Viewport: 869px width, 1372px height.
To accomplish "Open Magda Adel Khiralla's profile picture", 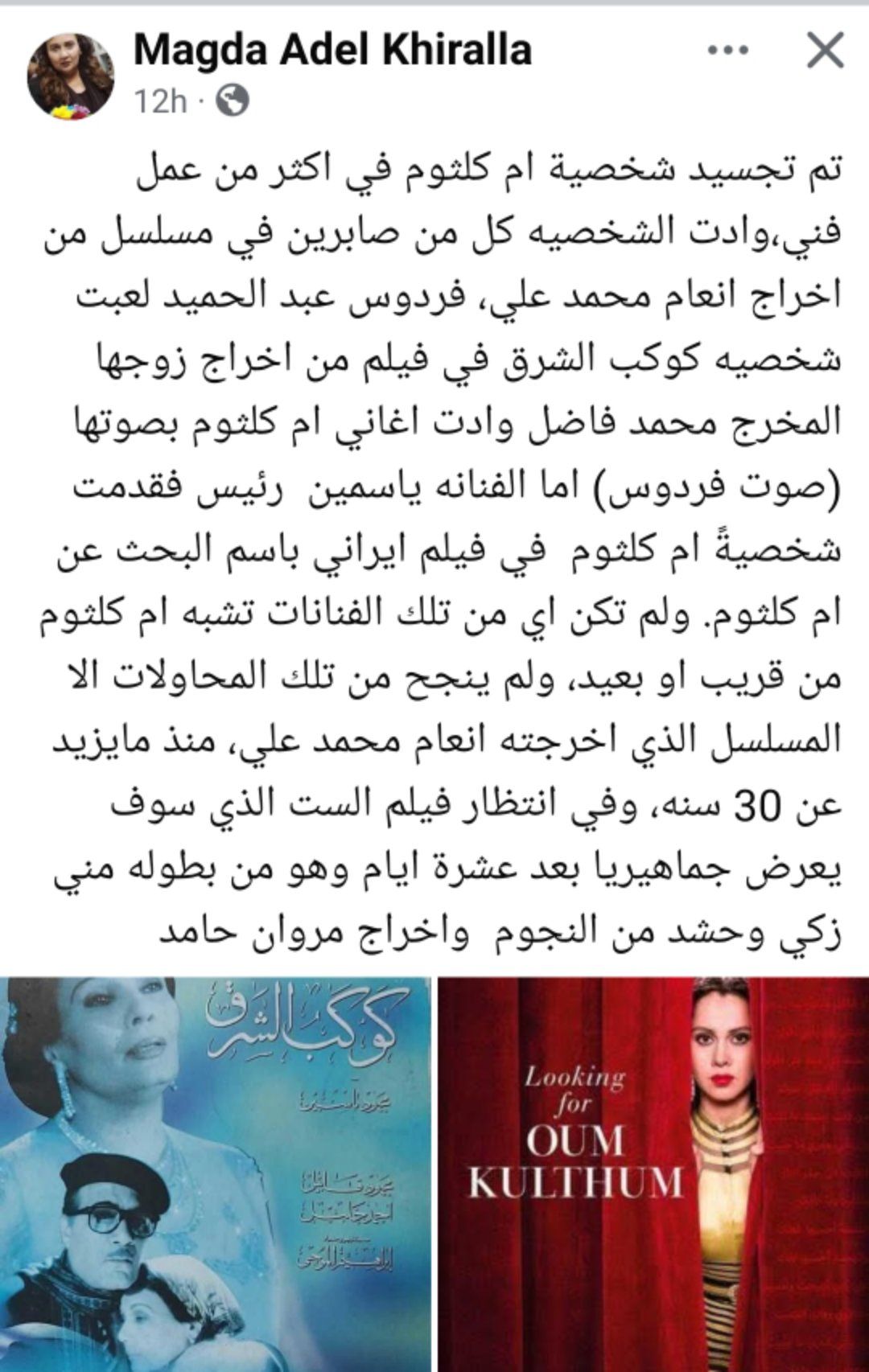I will point(71,78).
